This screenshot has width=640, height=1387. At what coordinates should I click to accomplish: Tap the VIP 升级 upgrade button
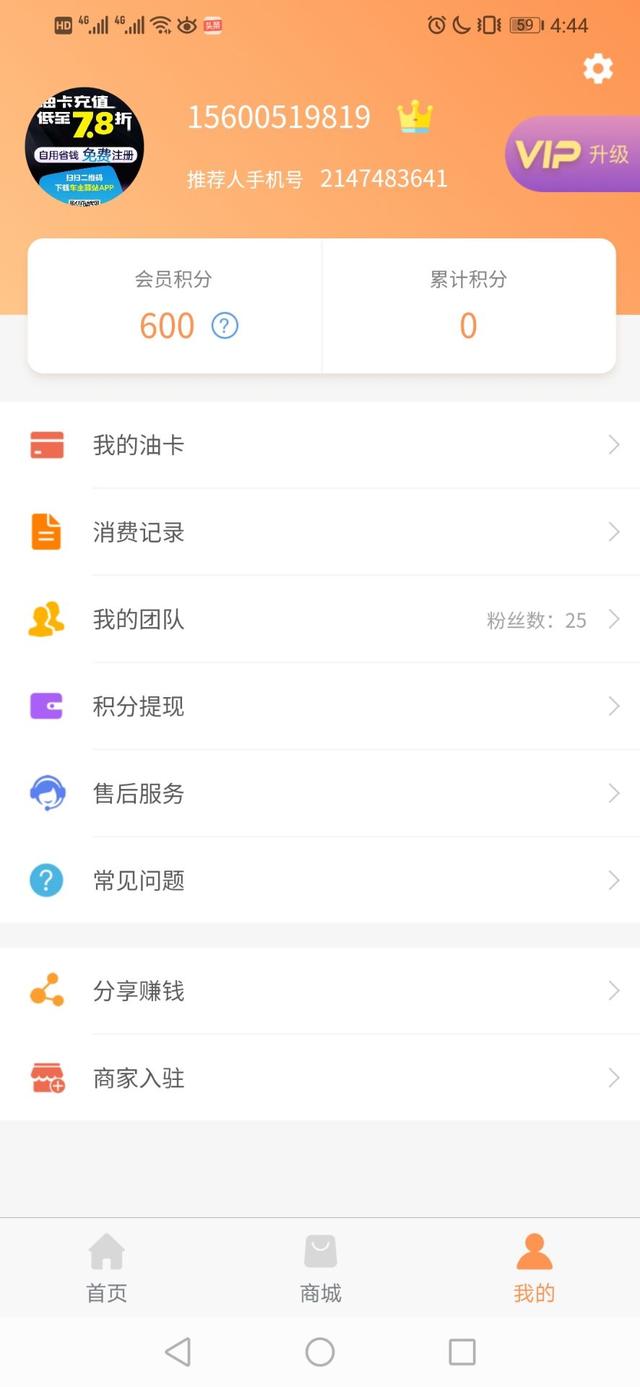point(573,154)
